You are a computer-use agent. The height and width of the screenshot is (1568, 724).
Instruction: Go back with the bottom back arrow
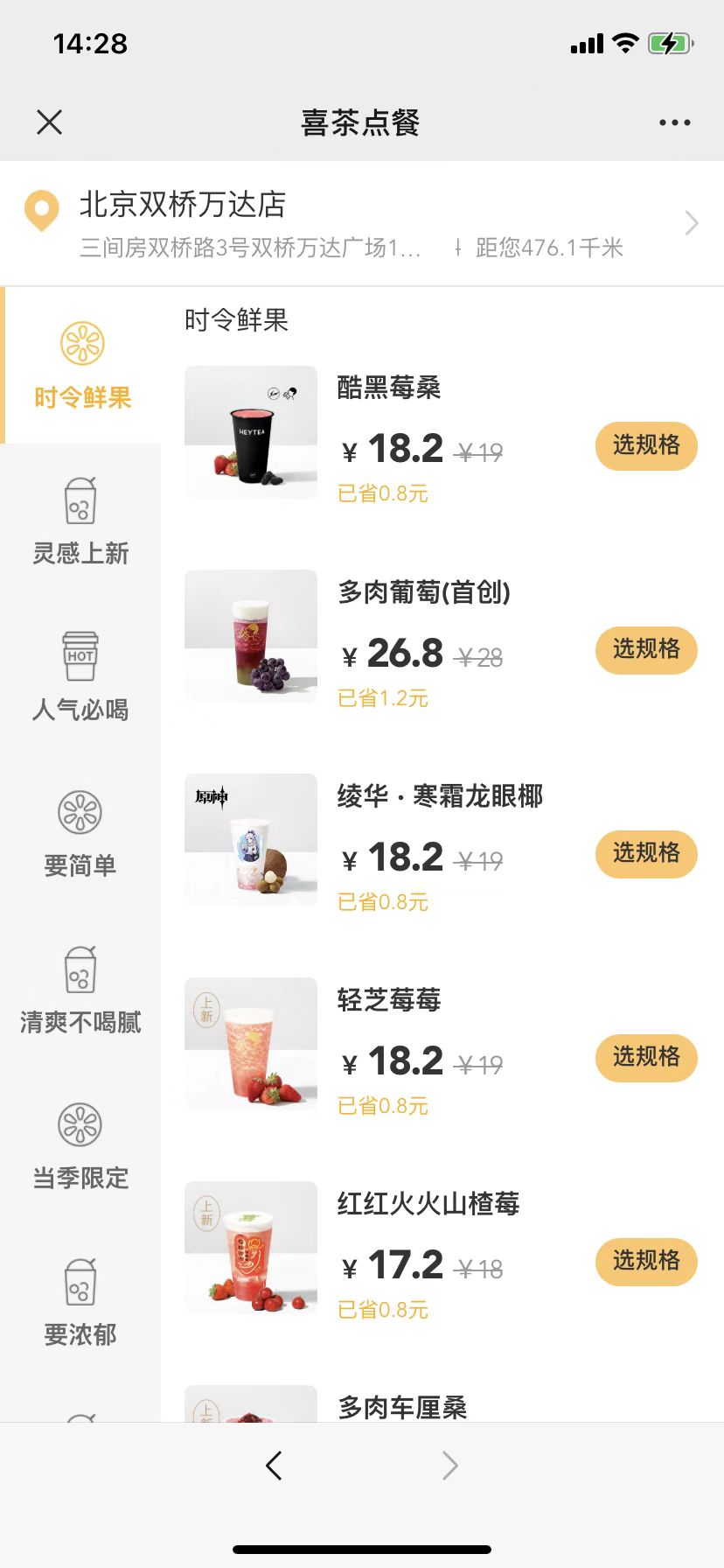coord(274,1465)
